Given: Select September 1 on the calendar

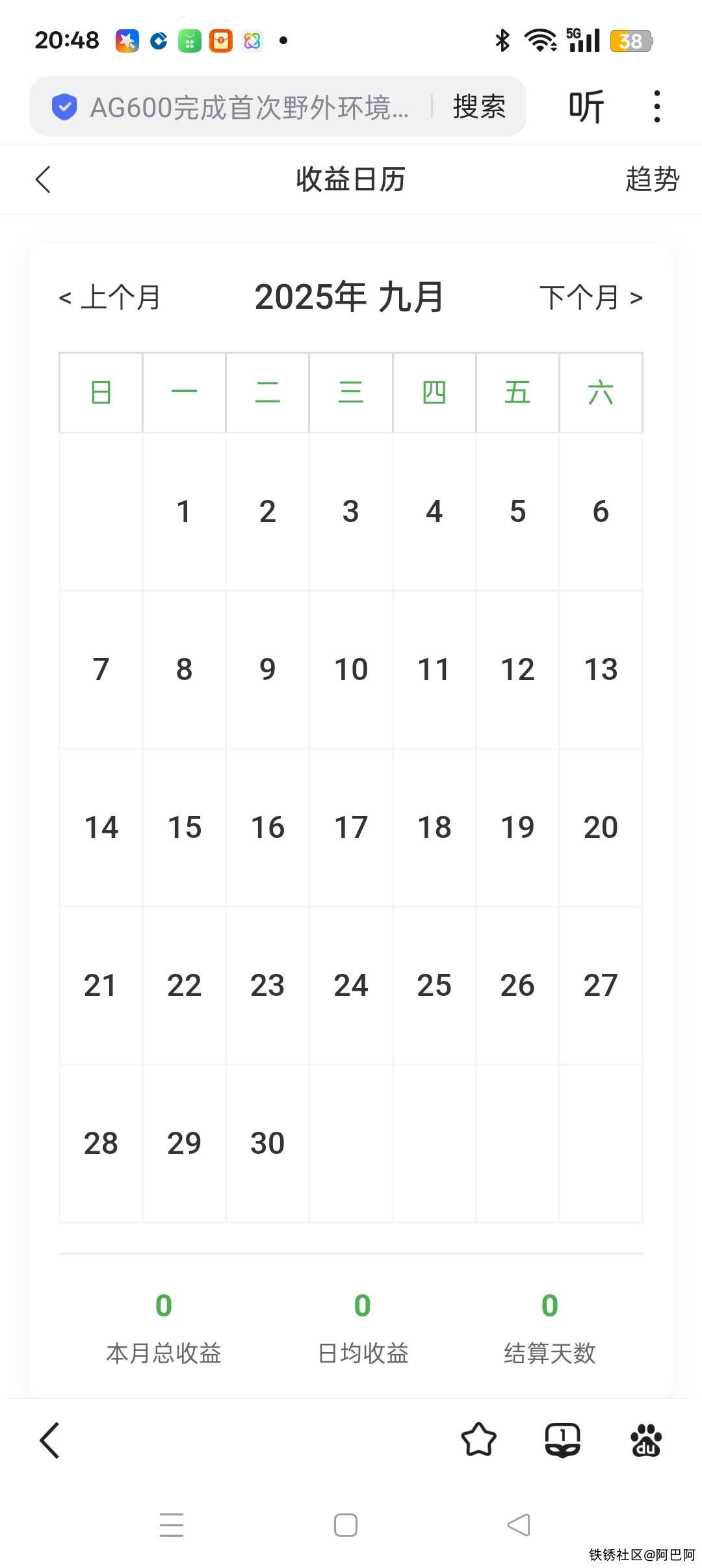Looking at the screenshot, I should click(x=185, y=512).
